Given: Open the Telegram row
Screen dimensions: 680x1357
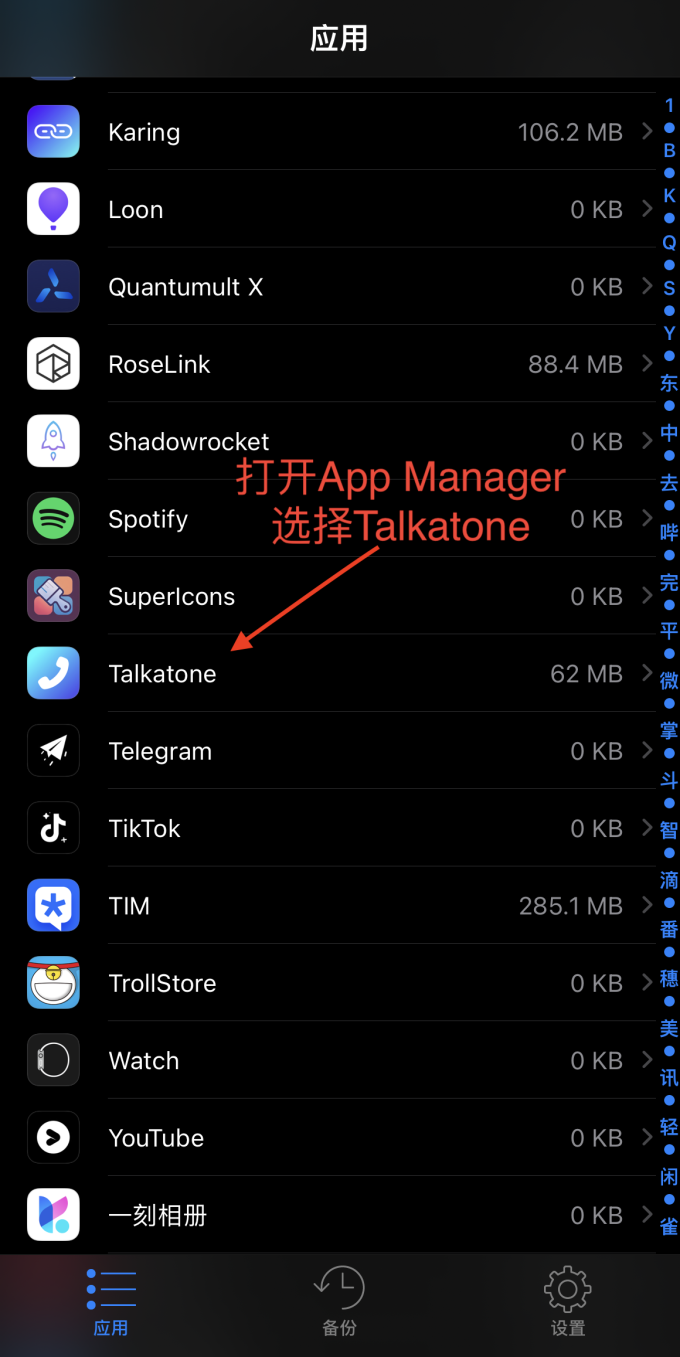Looking at the screenshot, I should click(340, 752).
